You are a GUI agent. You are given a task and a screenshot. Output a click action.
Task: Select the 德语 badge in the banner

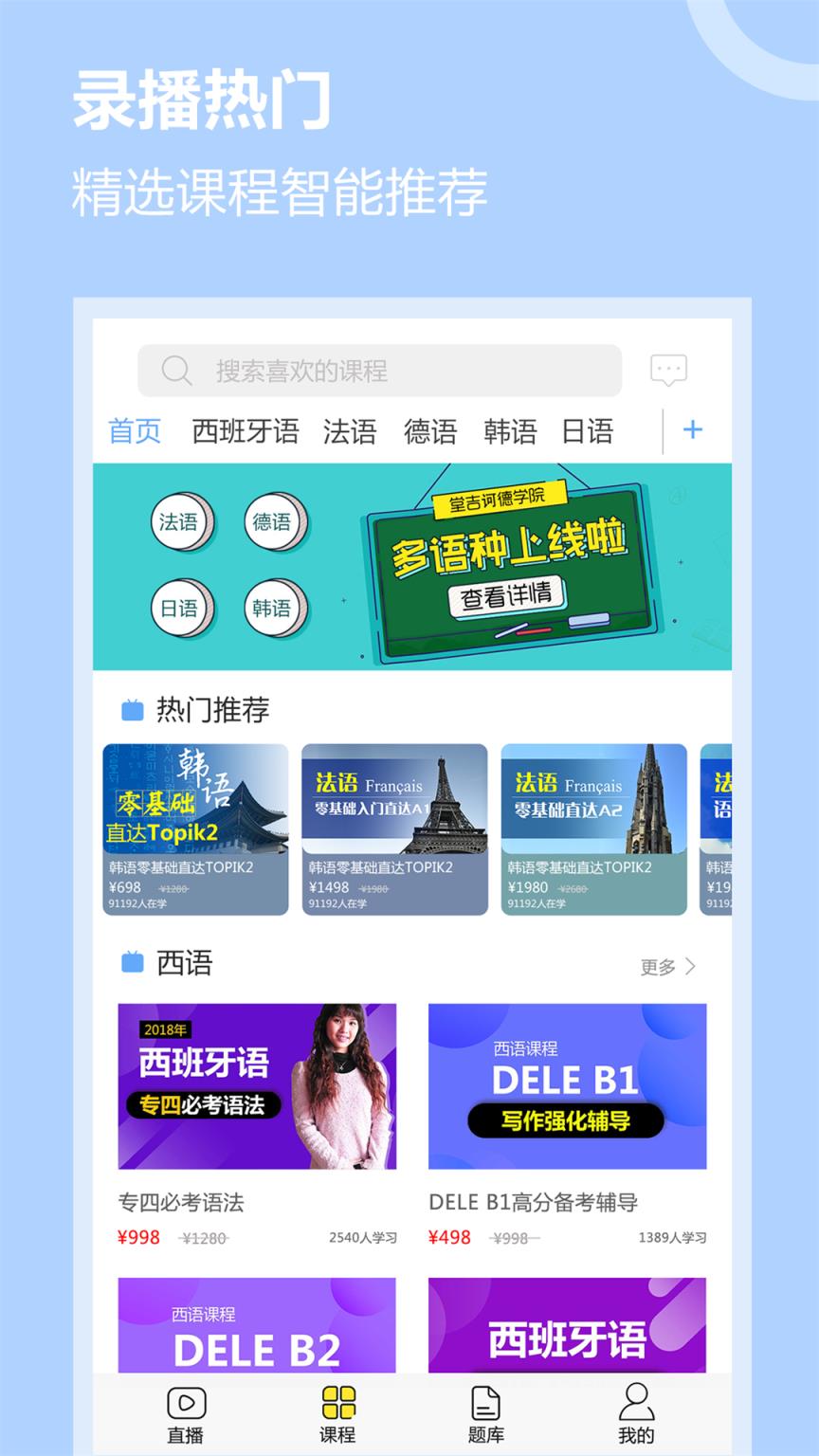tap(274, 522)
